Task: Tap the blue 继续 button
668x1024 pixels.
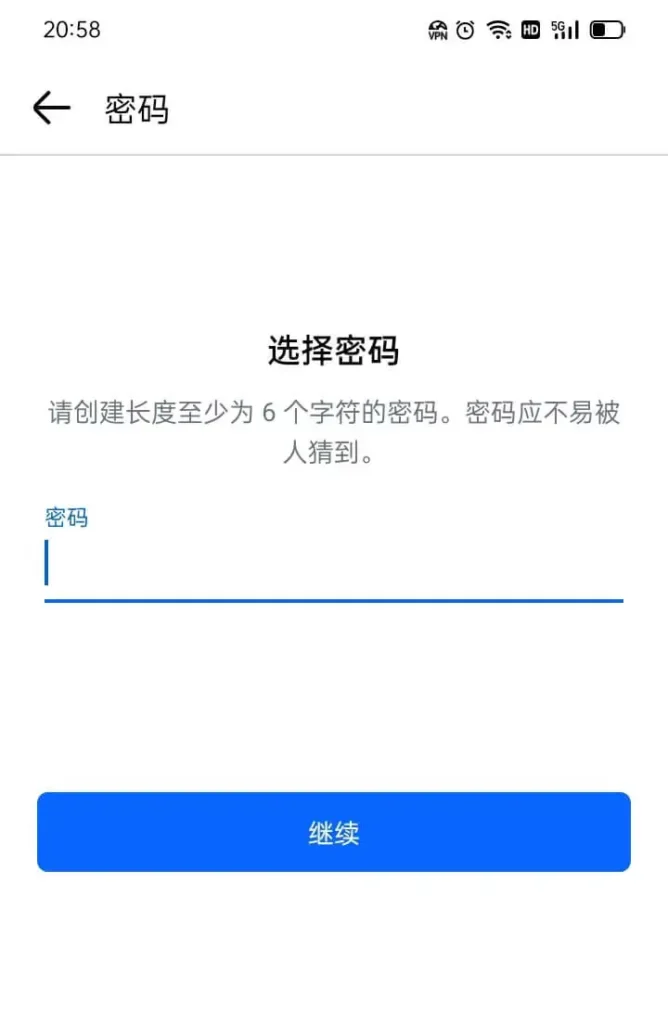Action: tap(333, 832)
